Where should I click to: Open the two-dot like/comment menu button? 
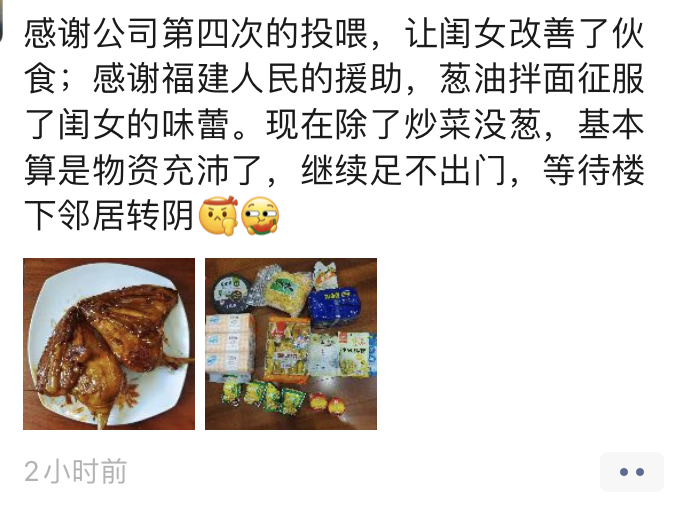tap(631, 472)
